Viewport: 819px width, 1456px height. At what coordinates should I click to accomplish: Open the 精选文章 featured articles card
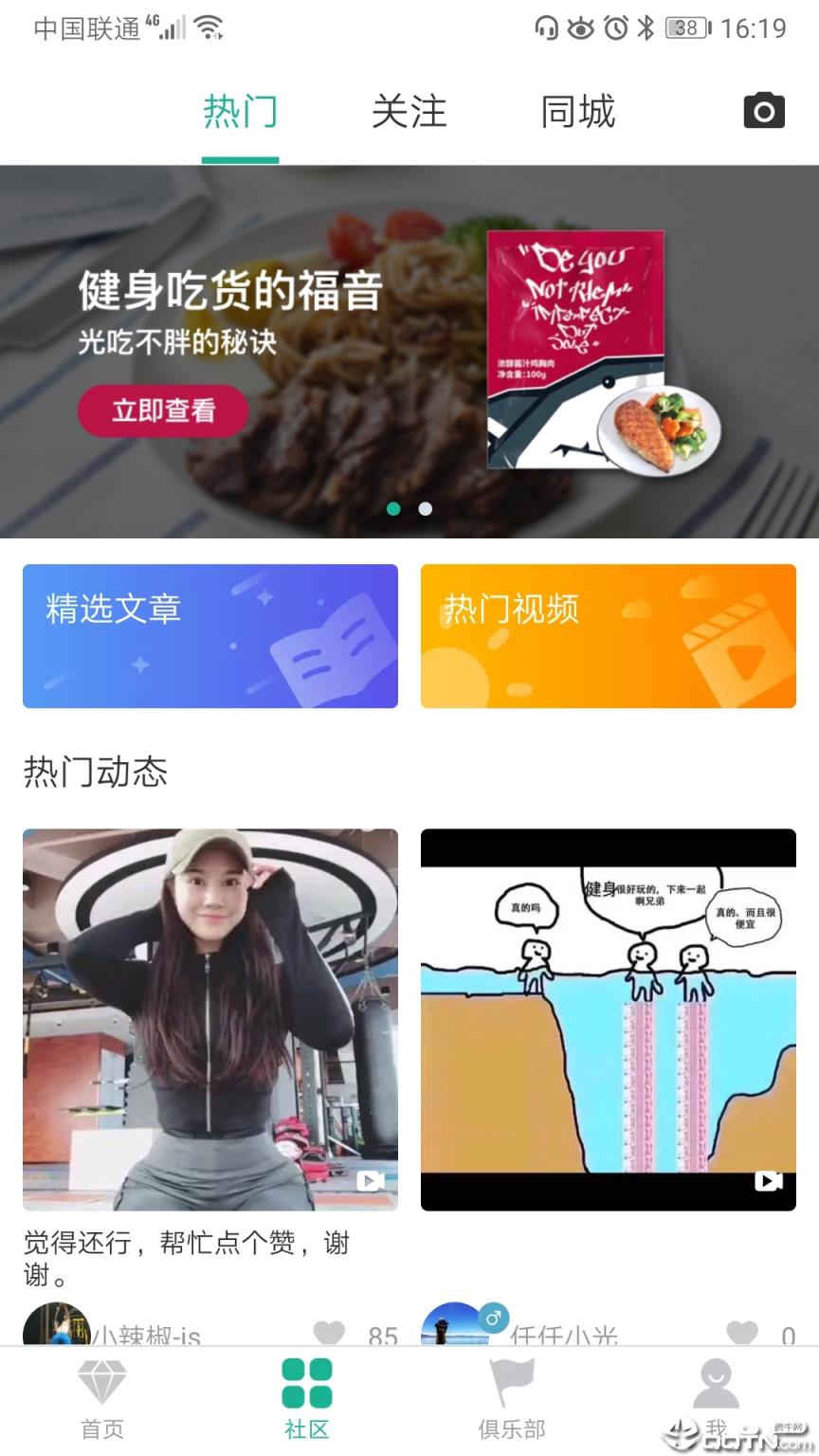pyautogui.click(x=210, y=636)
